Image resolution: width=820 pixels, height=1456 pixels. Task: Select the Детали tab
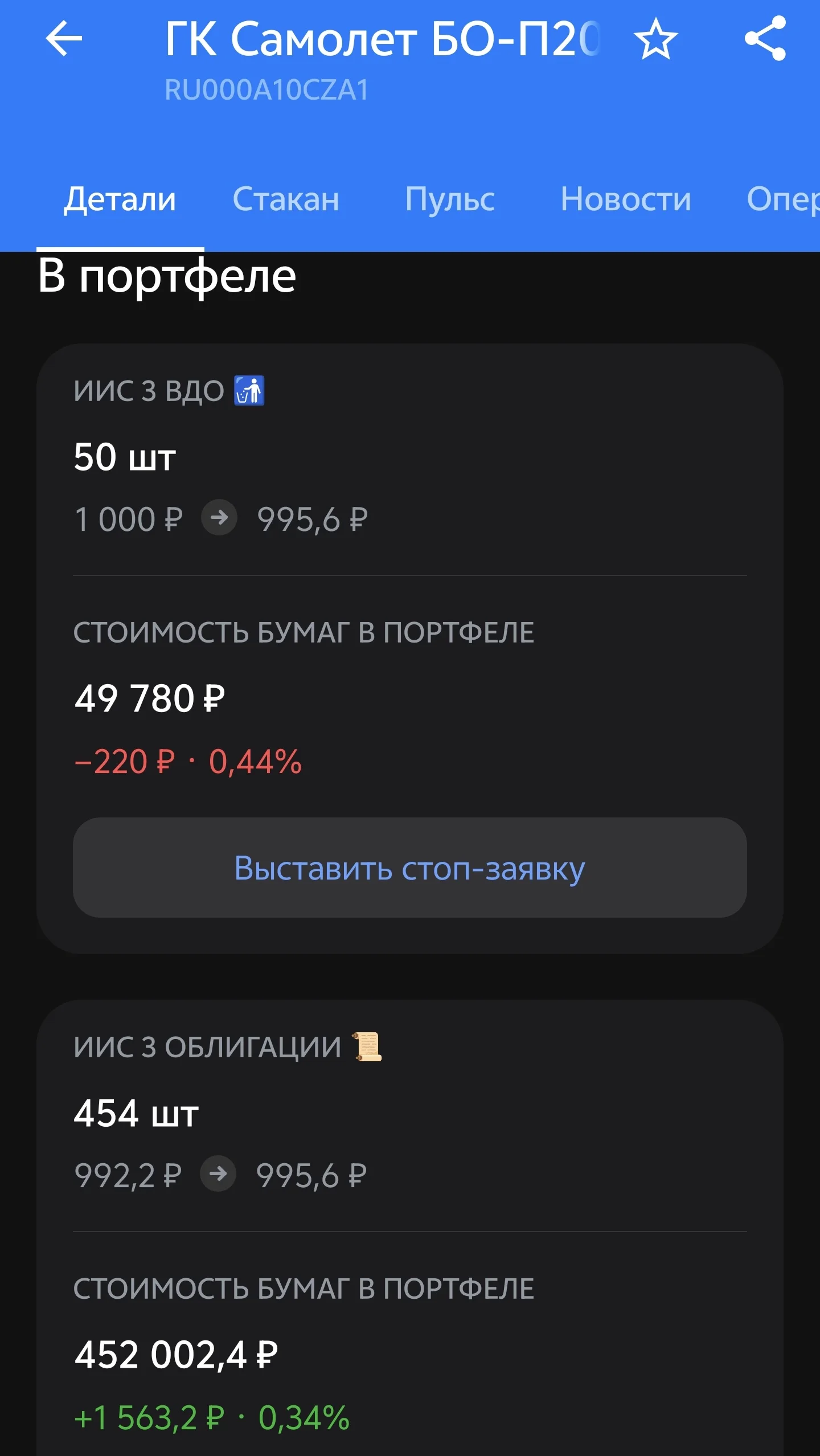click(120, 199)
